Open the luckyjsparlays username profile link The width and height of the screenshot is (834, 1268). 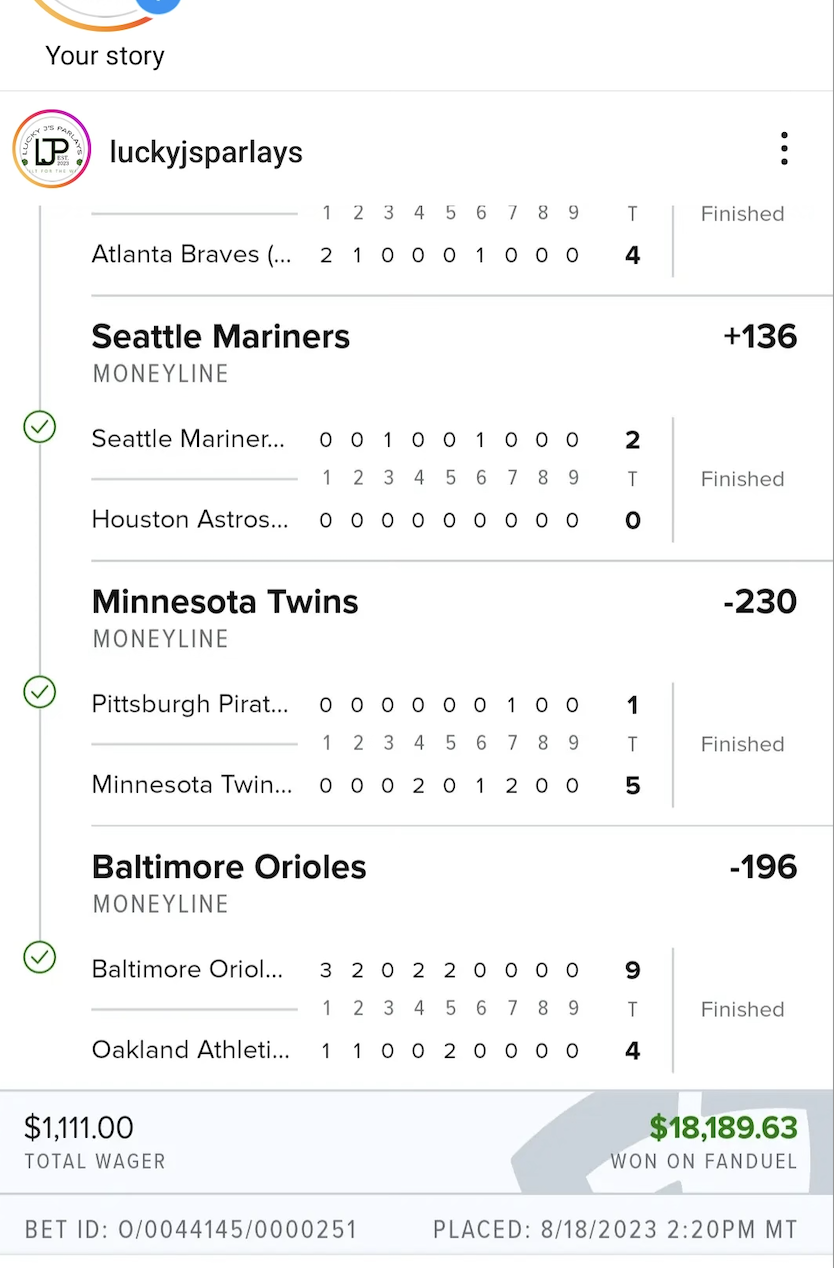point(206,152)
